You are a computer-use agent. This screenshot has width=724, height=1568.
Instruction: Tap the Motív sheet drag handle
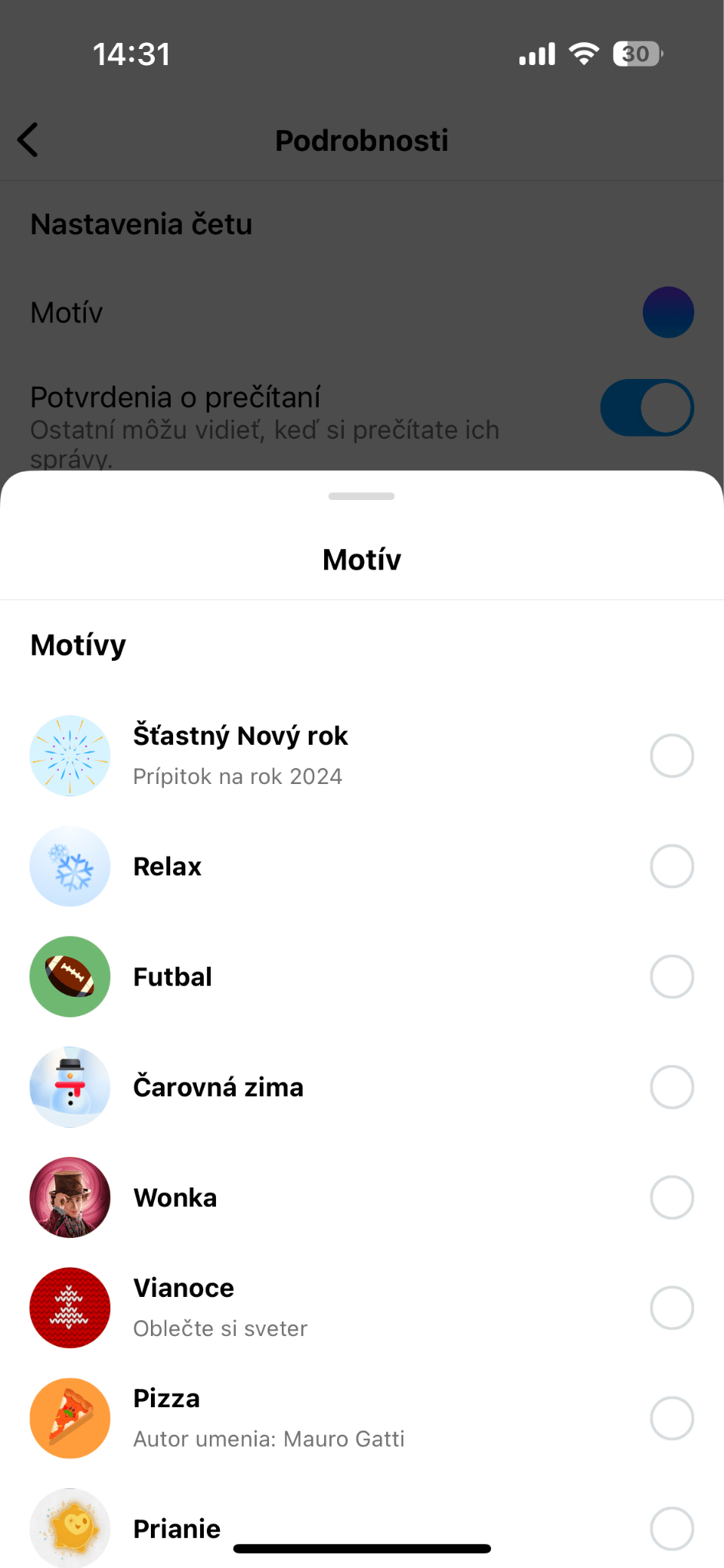coord(362,496)
